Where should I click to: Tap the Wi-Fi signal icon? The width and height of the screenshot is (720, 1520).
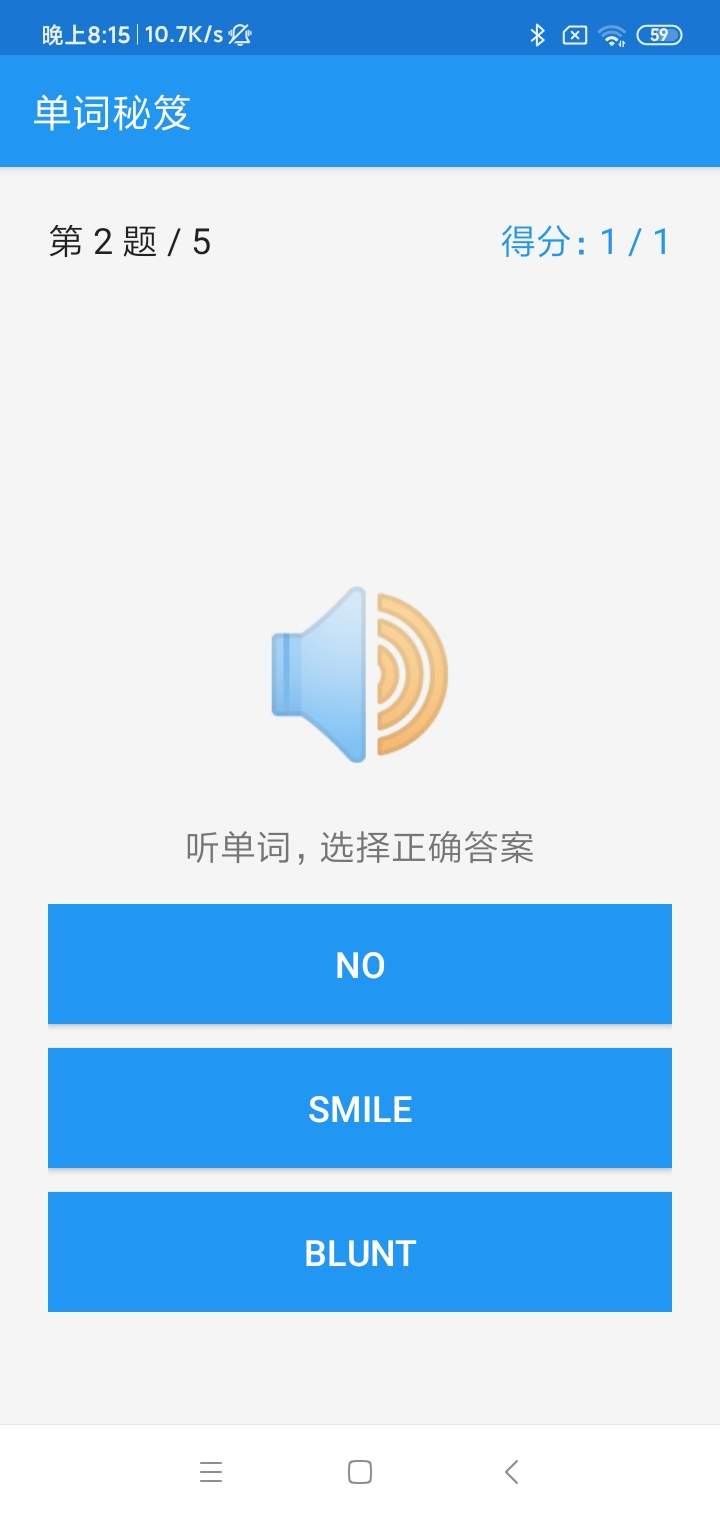(611, 35)
